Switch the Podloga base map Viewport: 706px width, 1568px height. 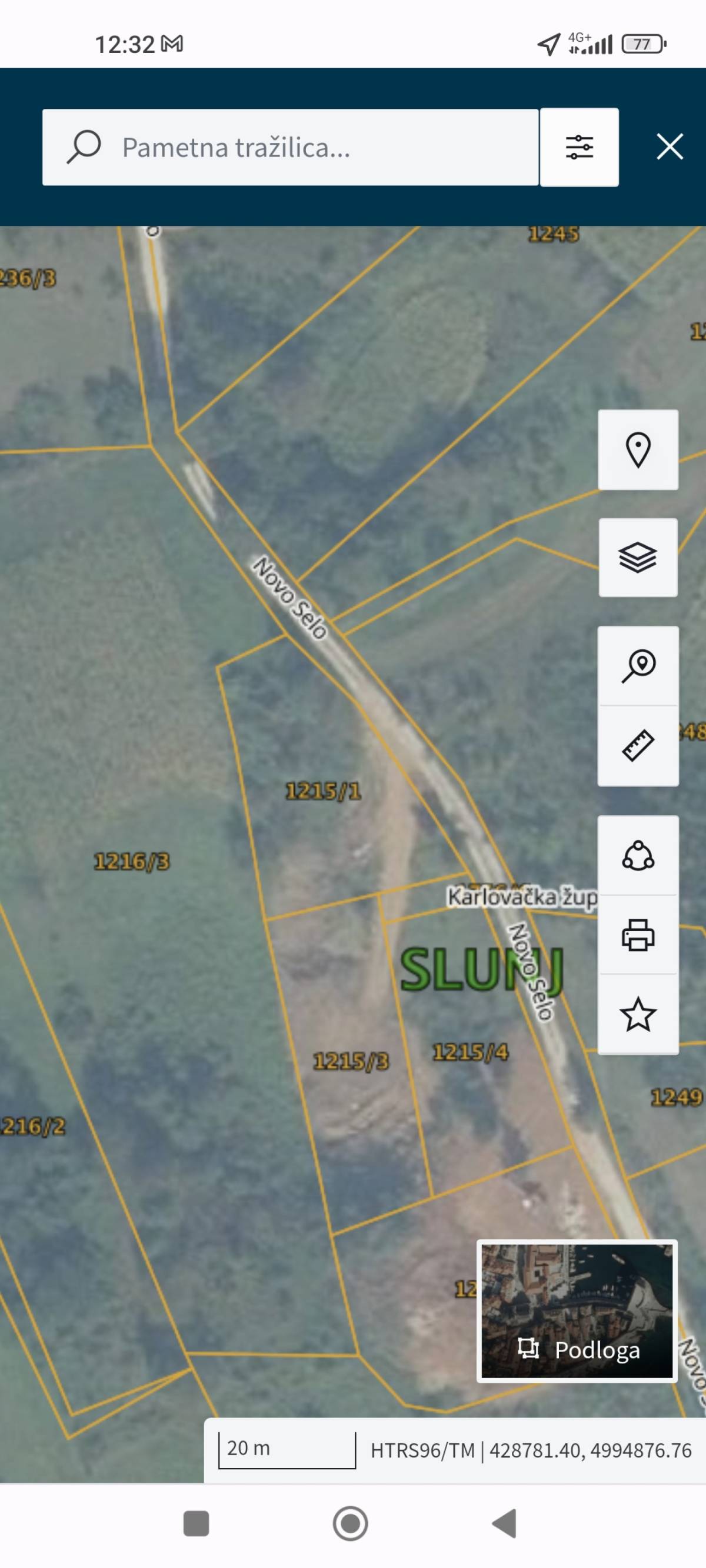pyautogui.click(x=577, y=1310)
